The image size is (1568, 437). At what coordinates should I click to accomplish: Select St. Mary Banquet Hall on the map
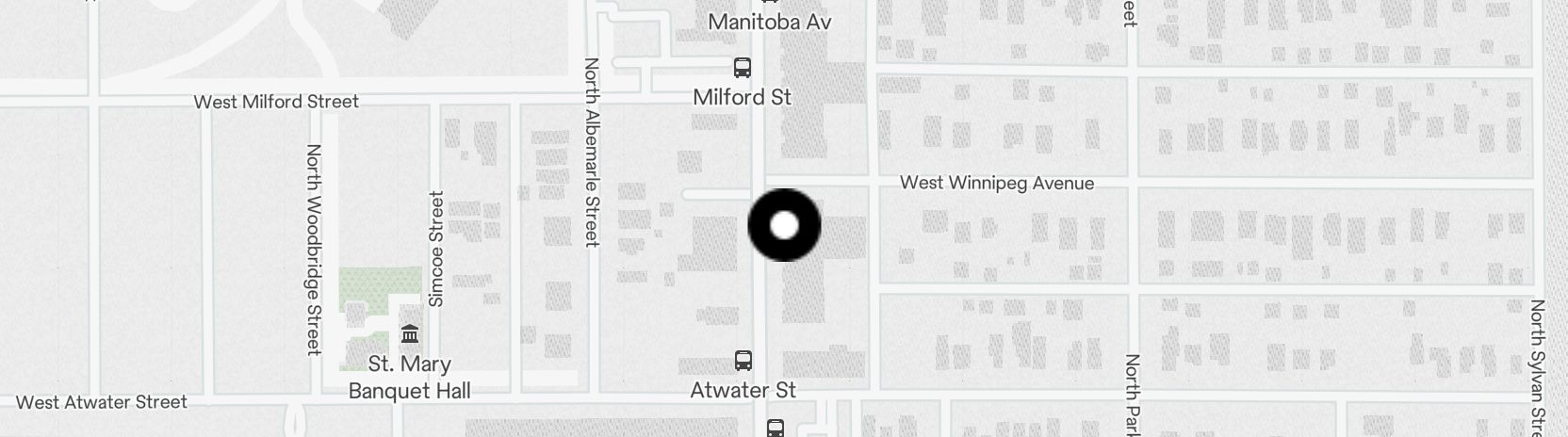coord(410,335)
